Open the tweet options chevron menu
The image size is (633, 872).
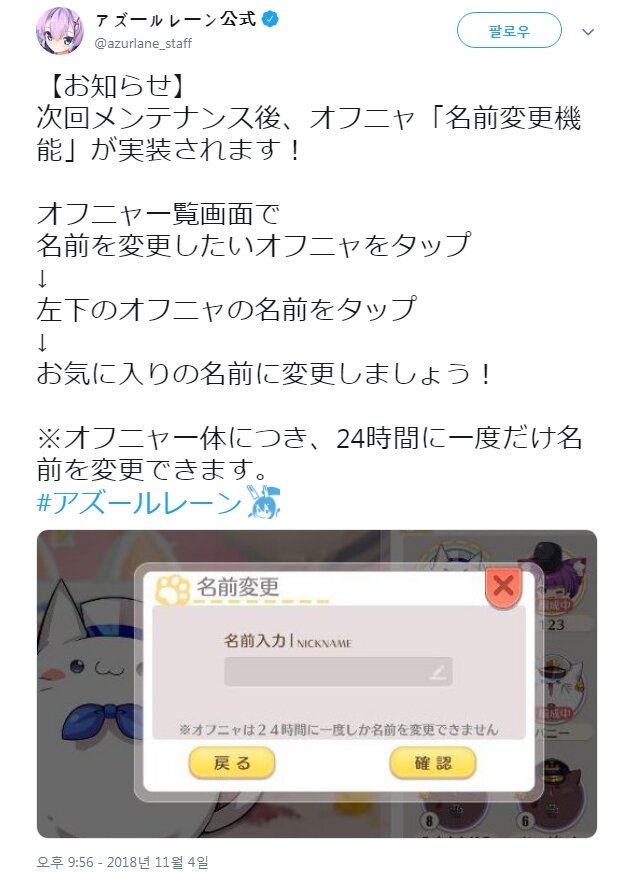point(589,32)
